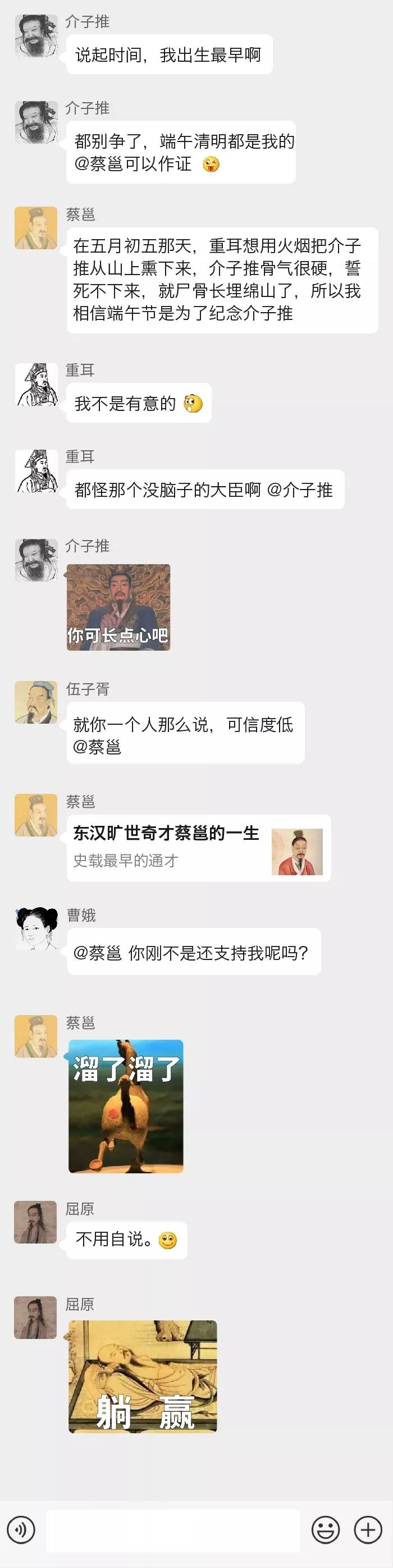Open 伍子胥's profile avatar

(x=36, y=702)
